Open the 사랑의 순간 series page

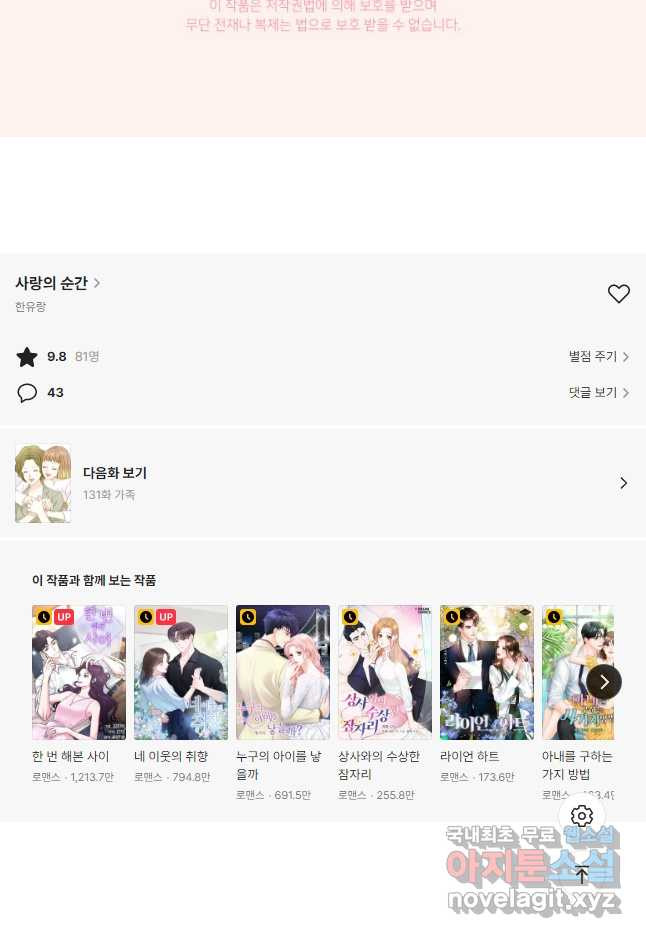(57, 283)
